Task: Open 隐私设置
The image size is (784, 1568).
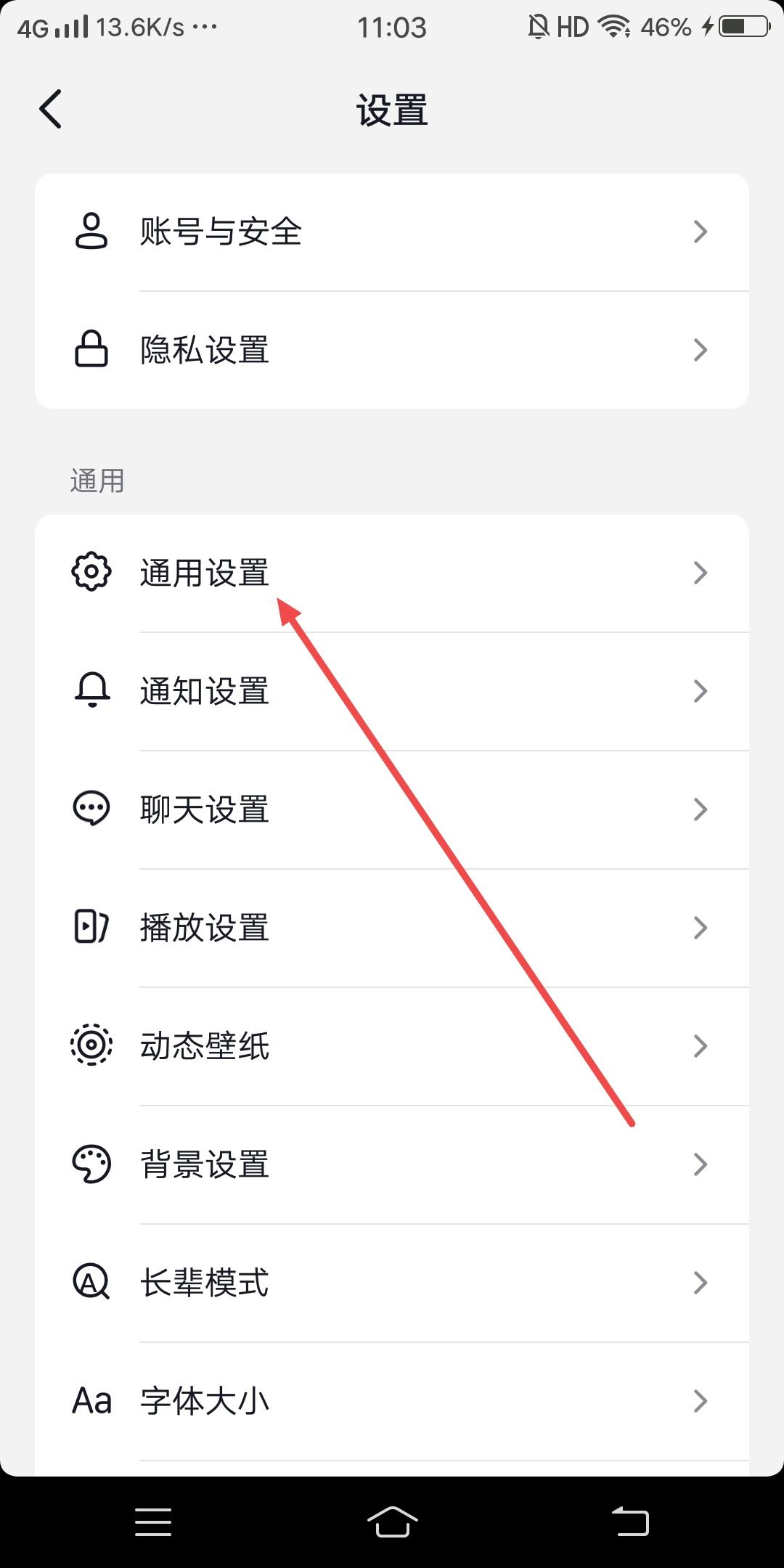Action: [x=392, y=350]
